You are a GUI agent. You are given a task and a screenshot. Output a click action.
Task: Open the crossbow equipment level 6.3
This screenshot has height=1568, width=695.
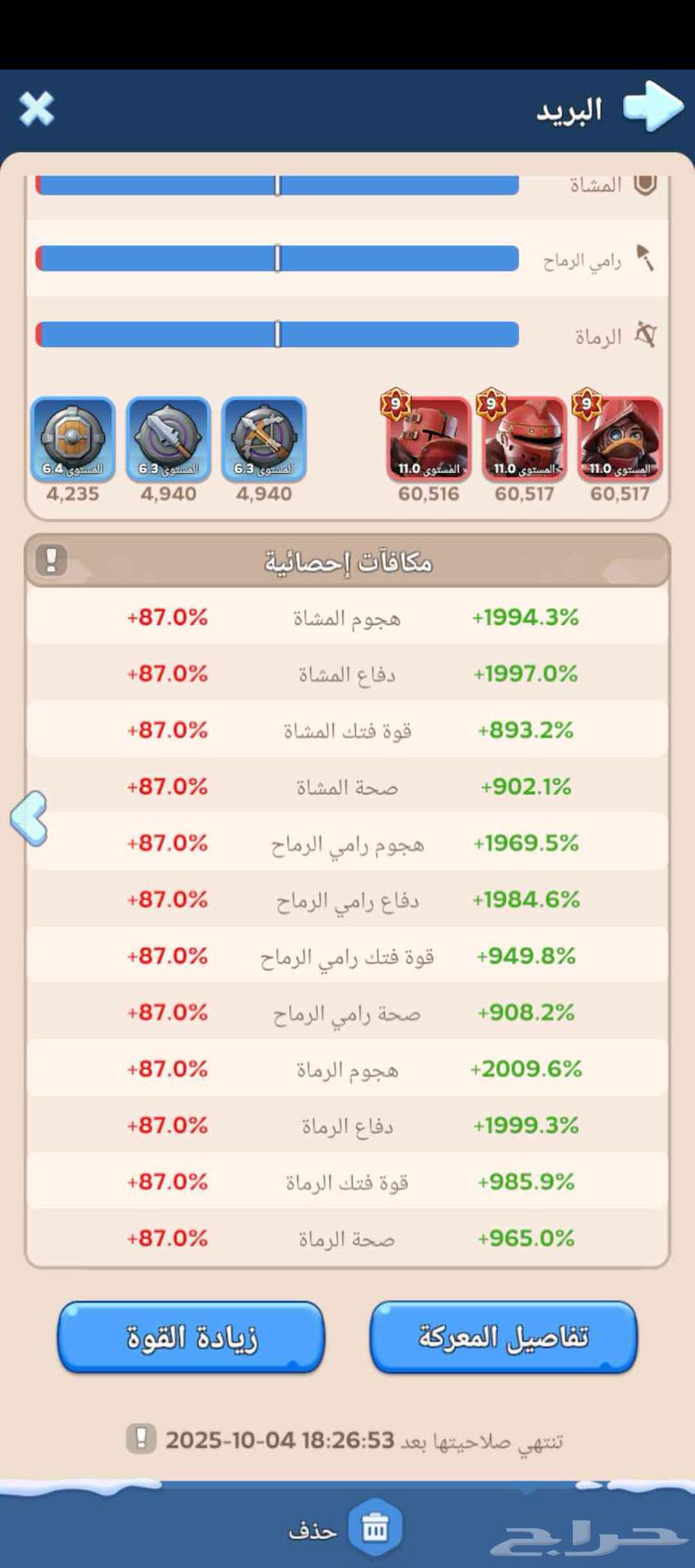click(264, 440)
